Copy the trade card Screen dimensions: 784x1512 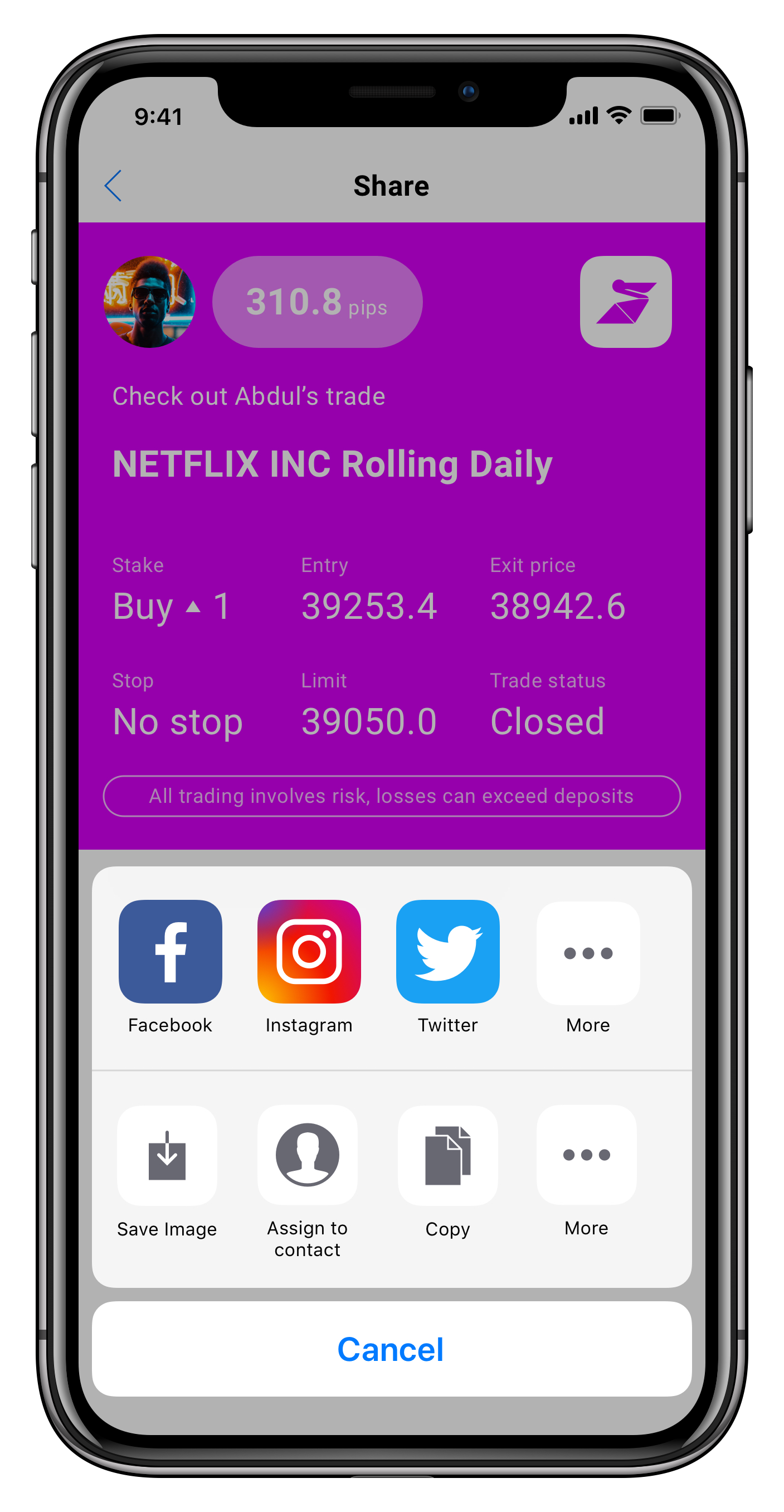pos(448,1156)
